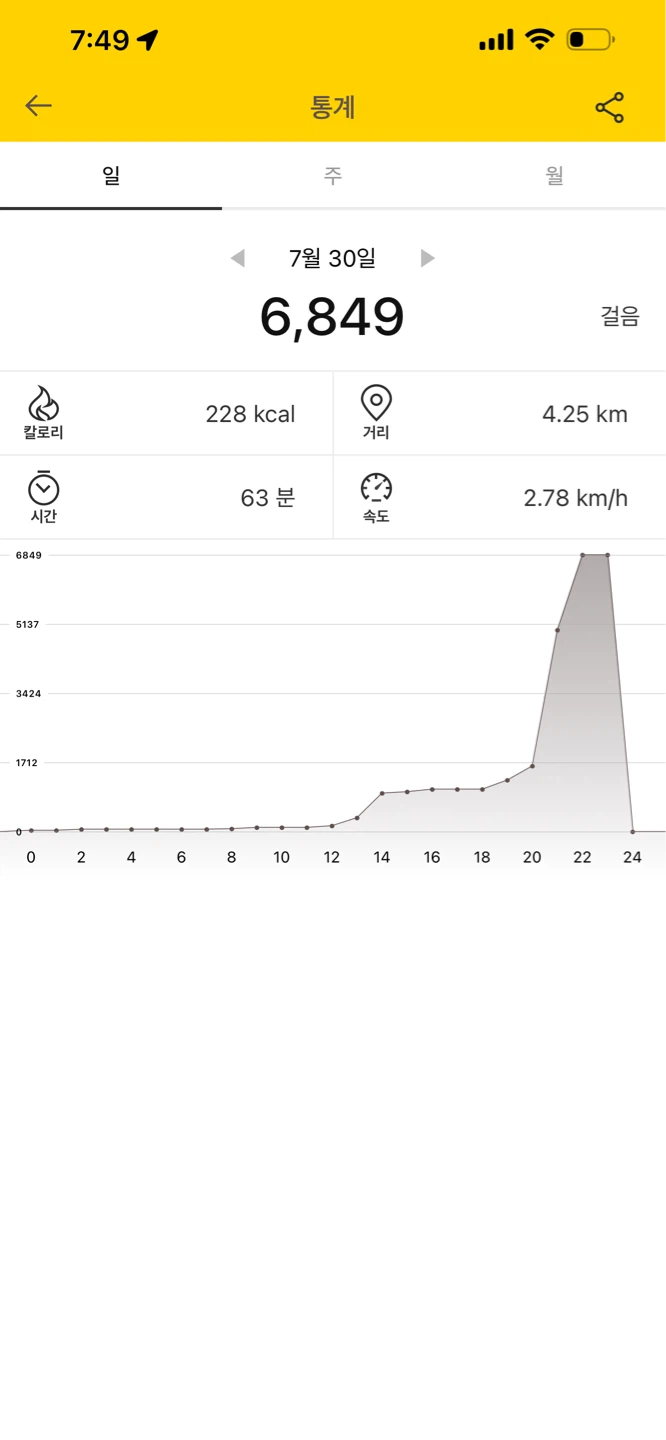Image resolution: width=666 pixels, height=1440 pixels.
Task: Select the 일 (day) tab
Action: pos(111,176)
